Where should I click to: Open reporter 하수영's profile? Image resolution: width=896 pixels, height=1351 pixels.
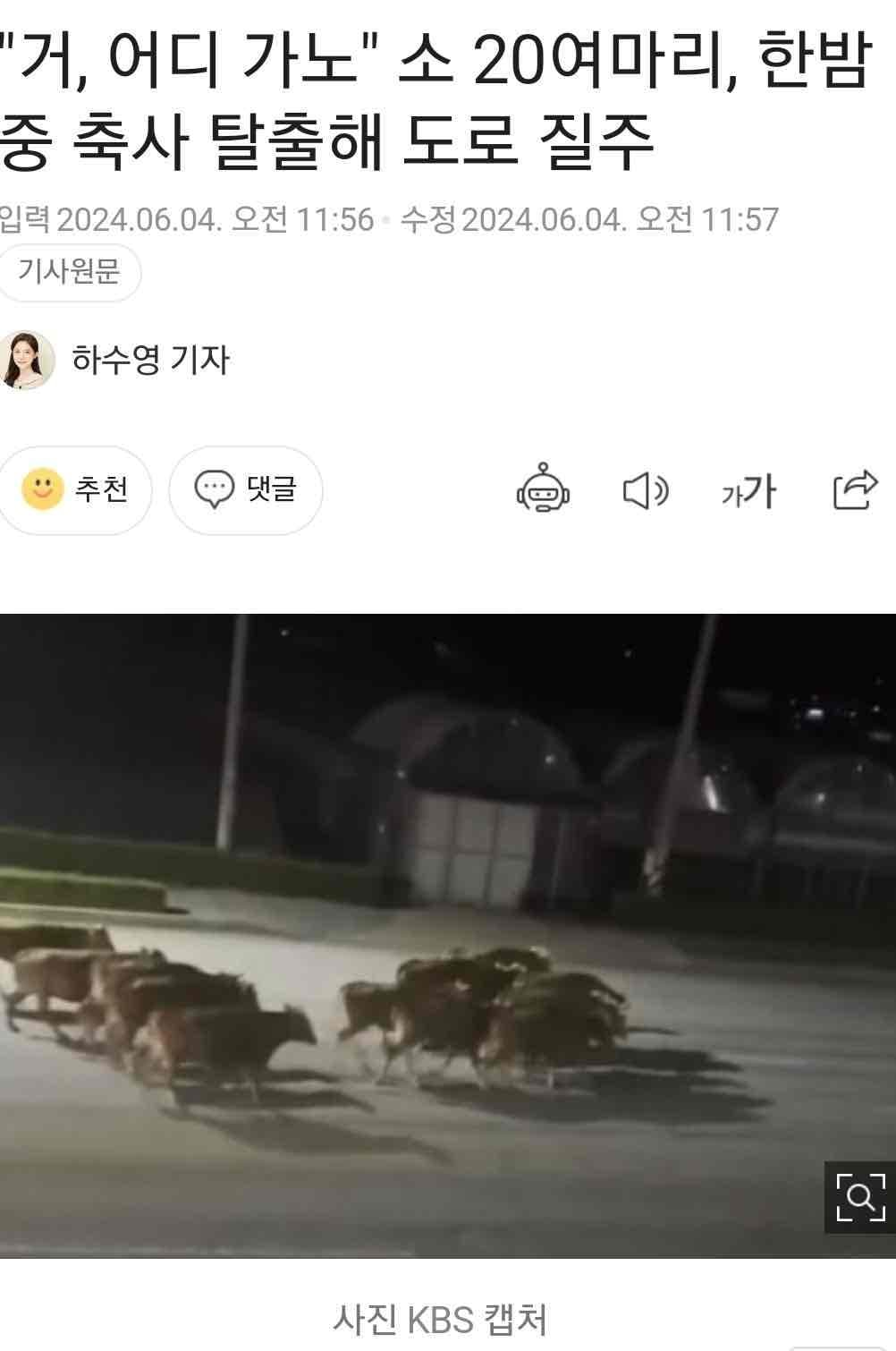point(149,360)
